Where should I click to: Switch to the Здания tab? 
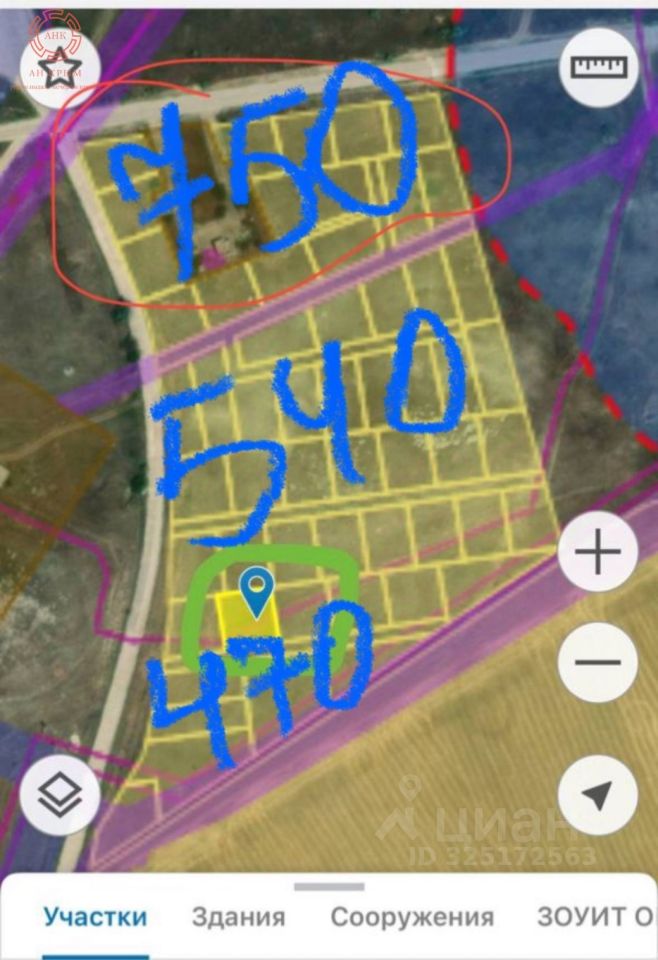[239, 917]
